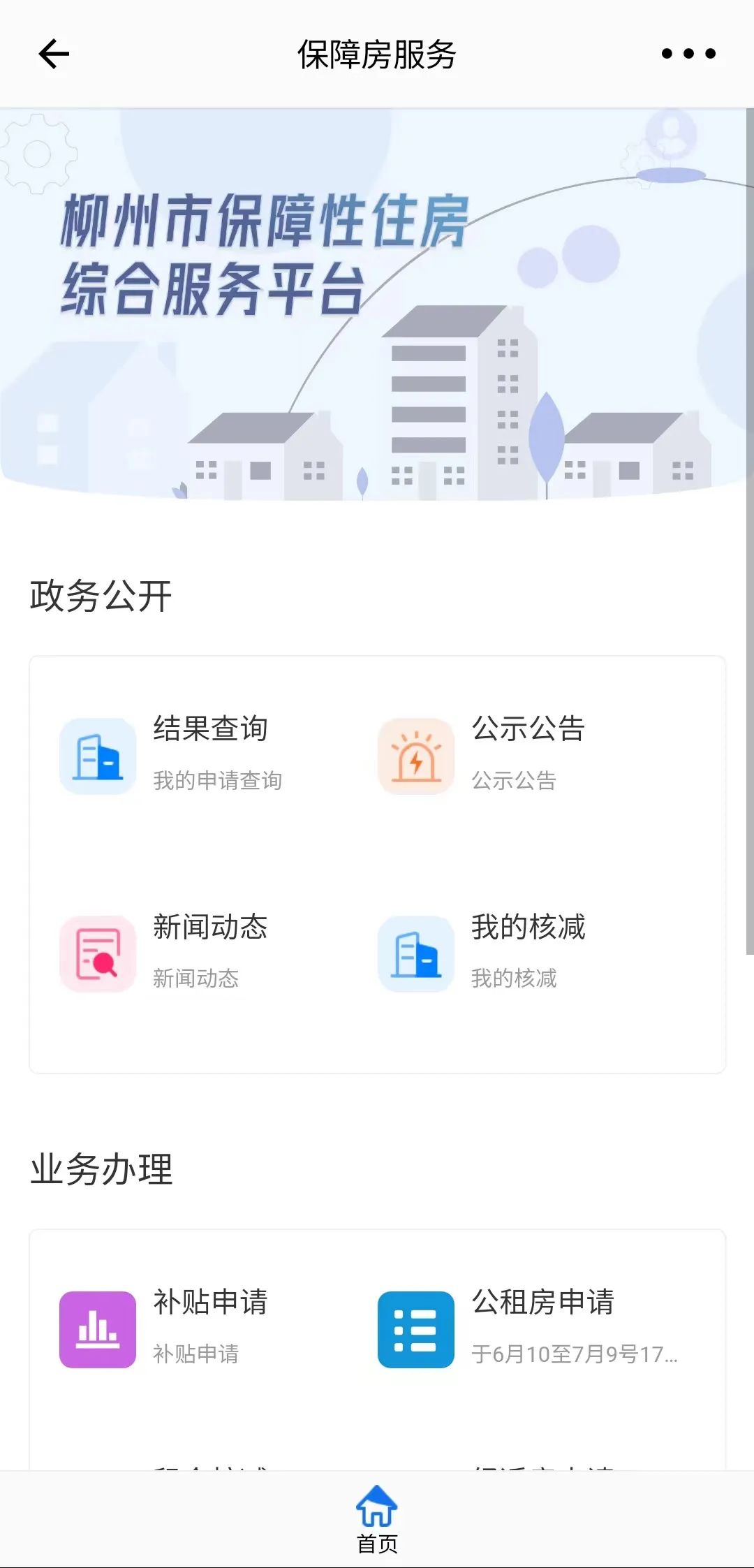Select the 首页 tab label
The image size is (754, 1568).
click(x=377, y=1544)
